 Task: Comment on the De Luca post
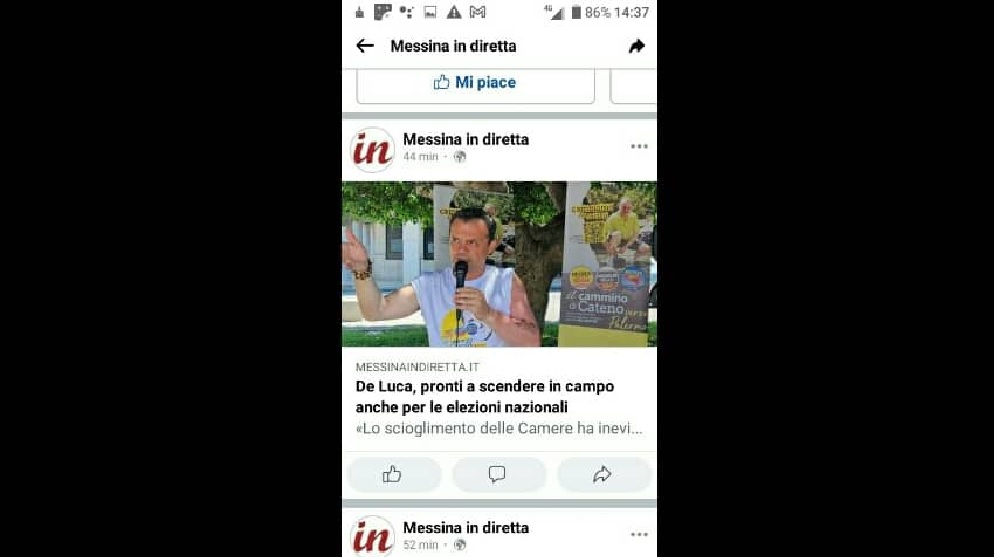tap(498, 475)
